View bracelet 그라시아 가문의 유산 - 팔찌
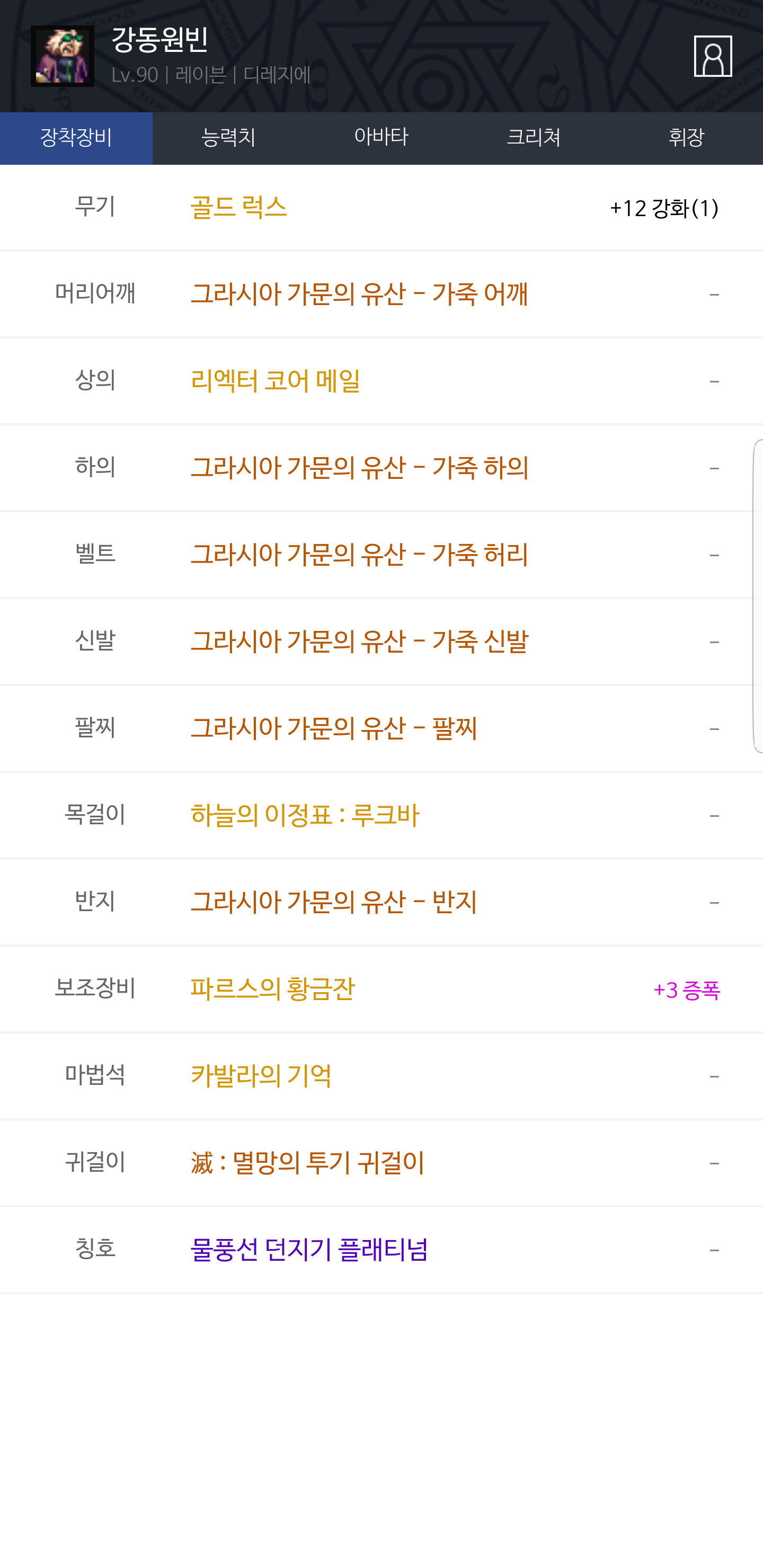 334,728
